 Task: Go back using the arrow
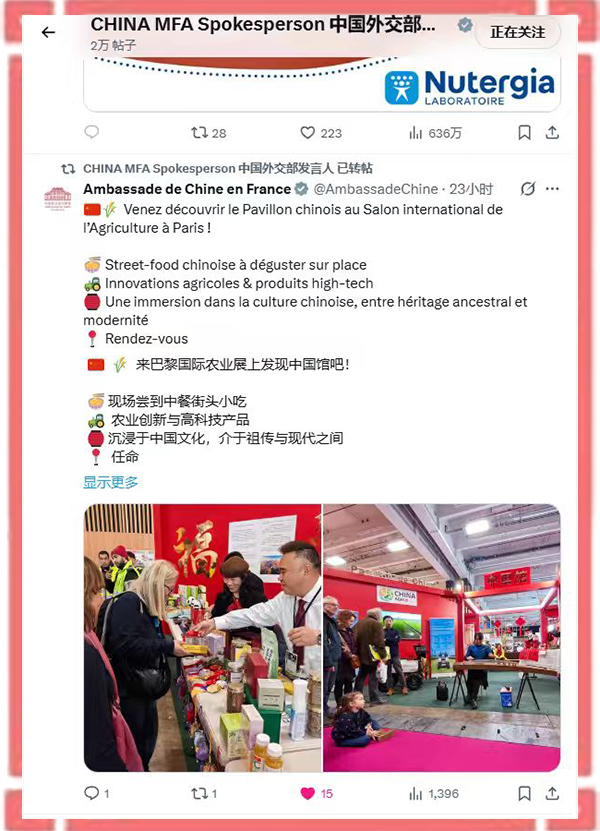click(48, 32)
